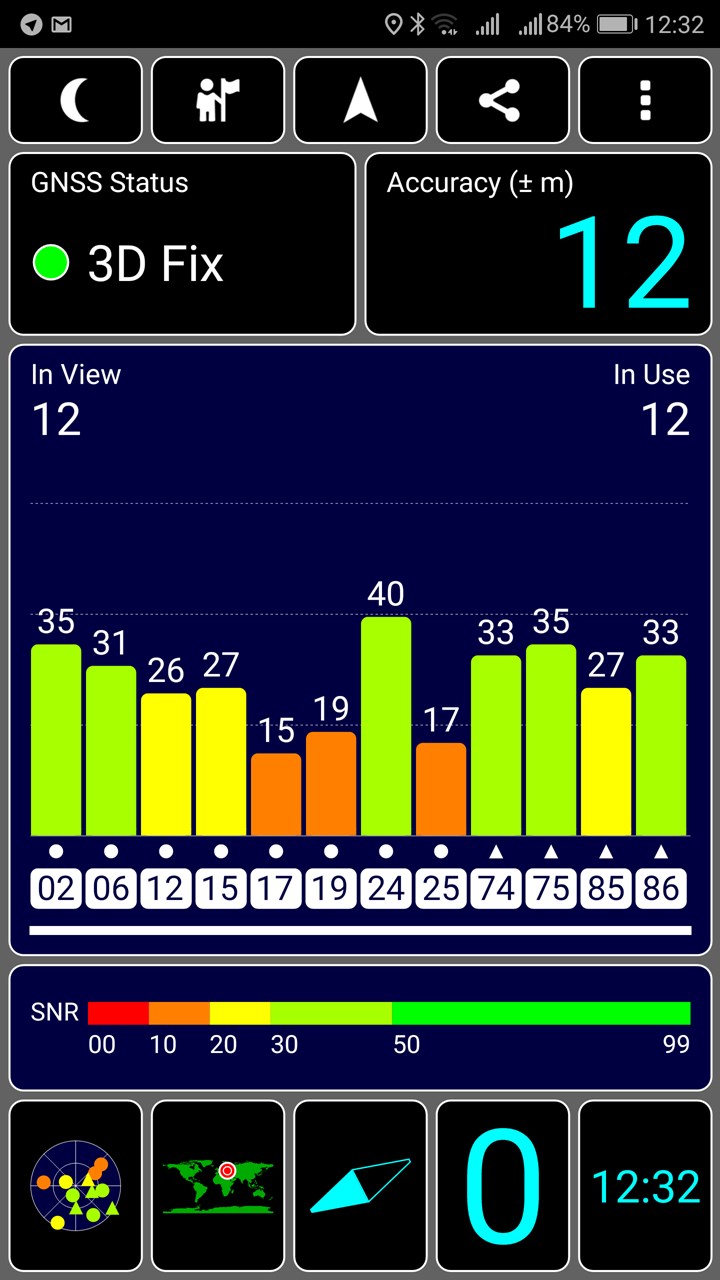720x1280 pixels.
Task: Share the current location
Action: coord(502,100)
